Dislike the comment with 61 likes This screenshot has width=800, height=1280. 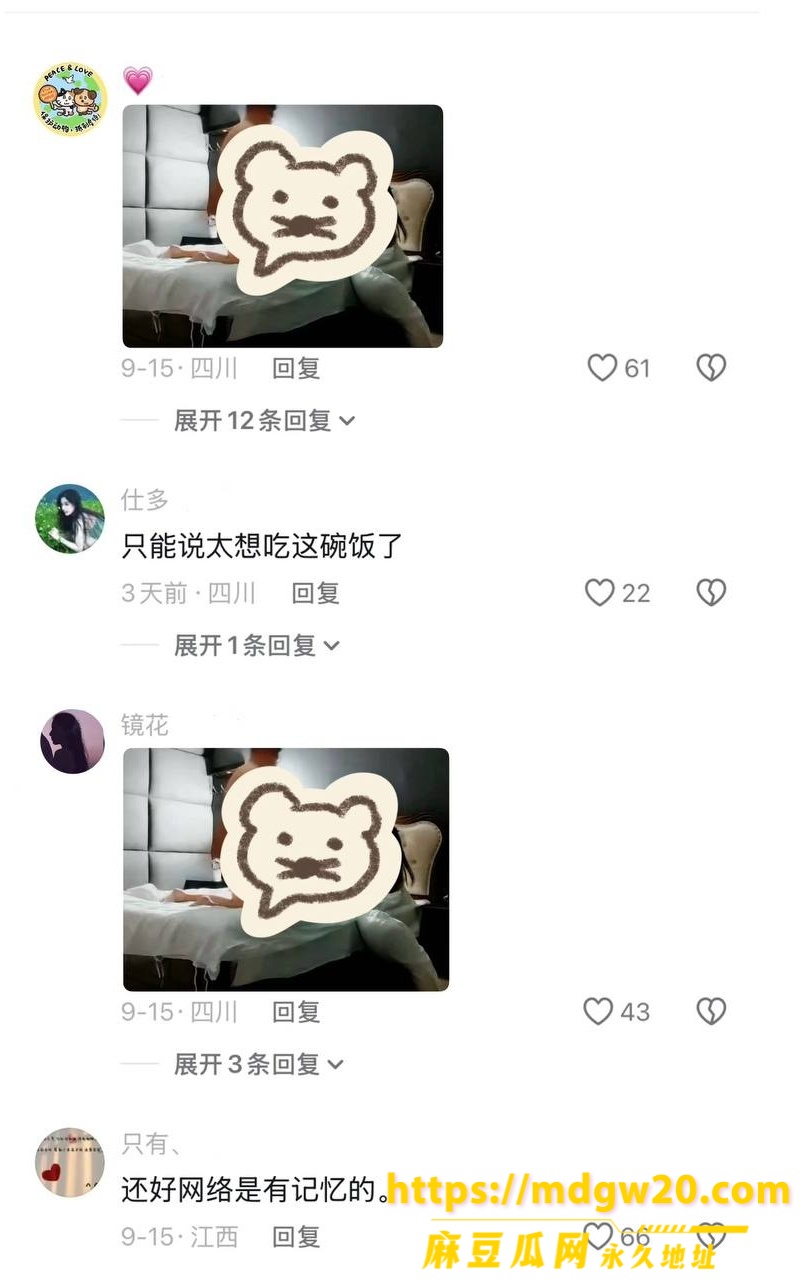[711, 368]
